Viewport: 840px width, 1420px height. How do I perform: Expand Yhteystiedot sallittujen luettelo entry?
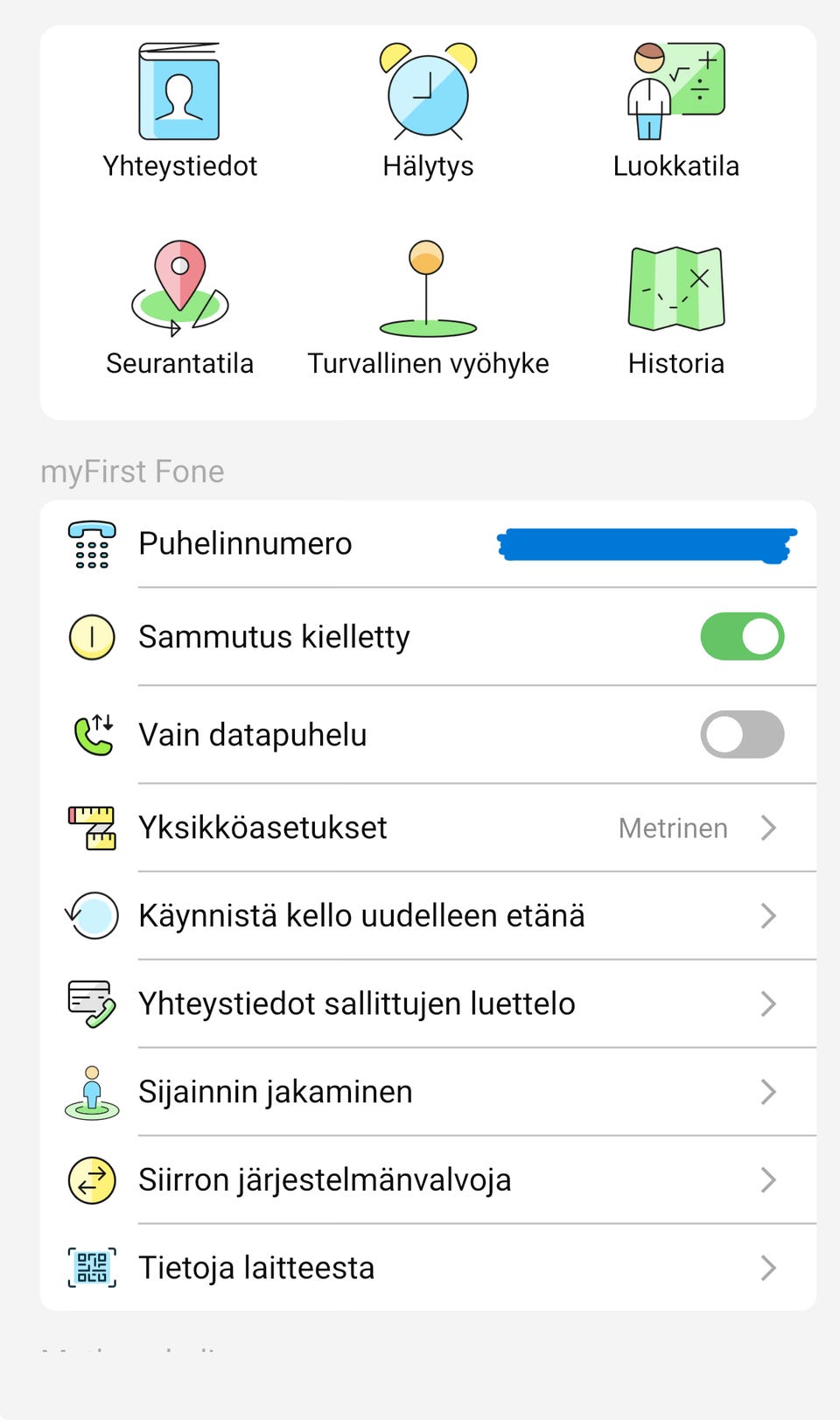(768, 1004)
